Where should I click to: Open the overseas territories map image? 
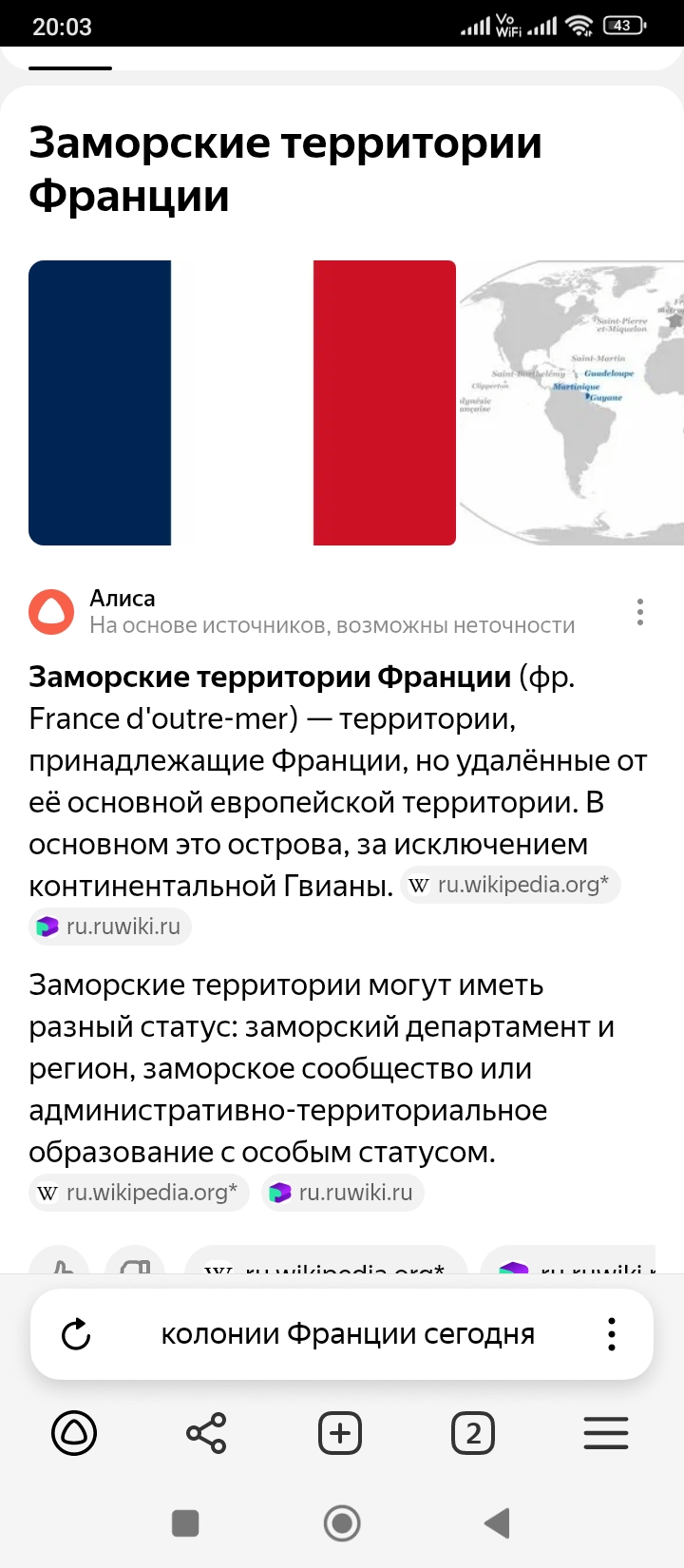[572, 403]
